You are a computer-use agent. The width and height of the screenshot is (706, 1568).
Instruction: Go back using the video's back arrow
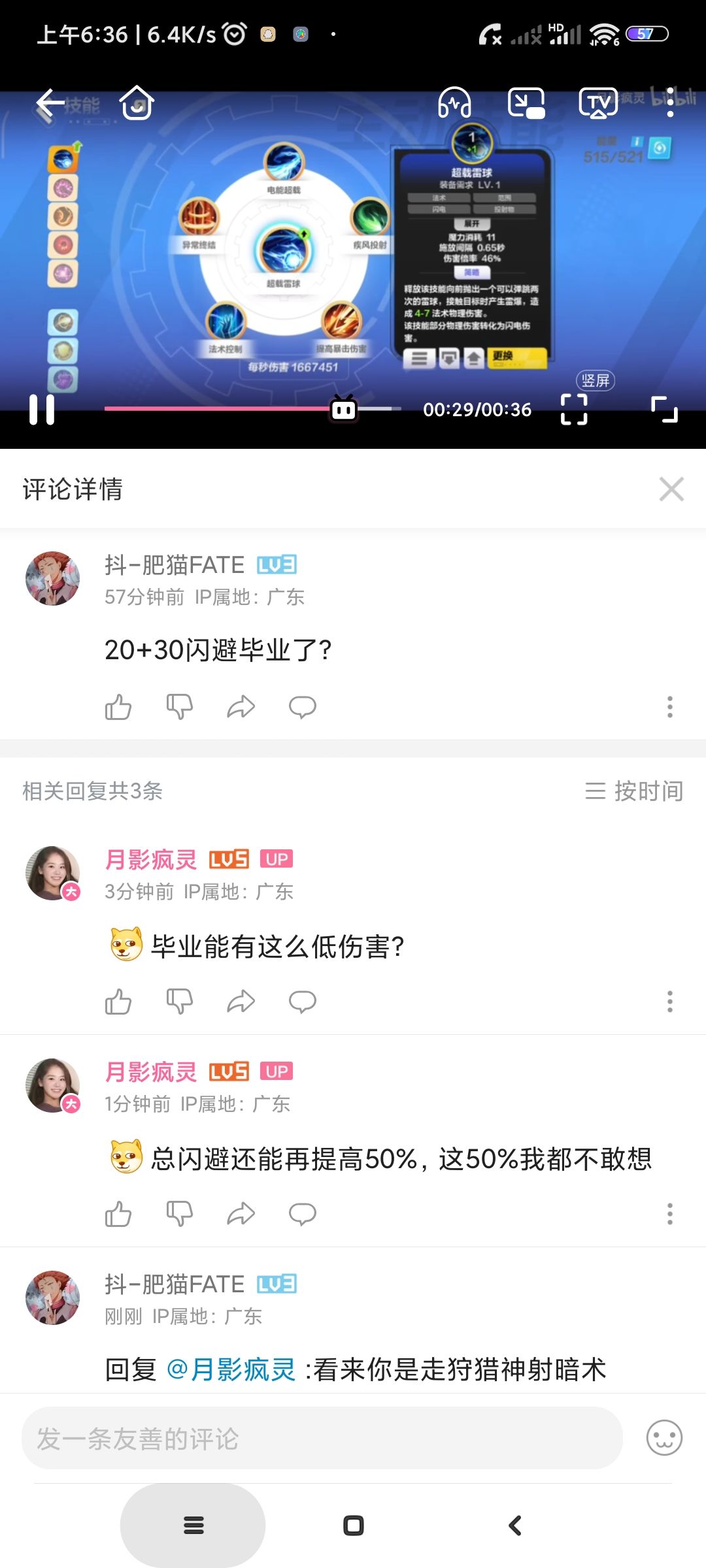pos(50,103)
